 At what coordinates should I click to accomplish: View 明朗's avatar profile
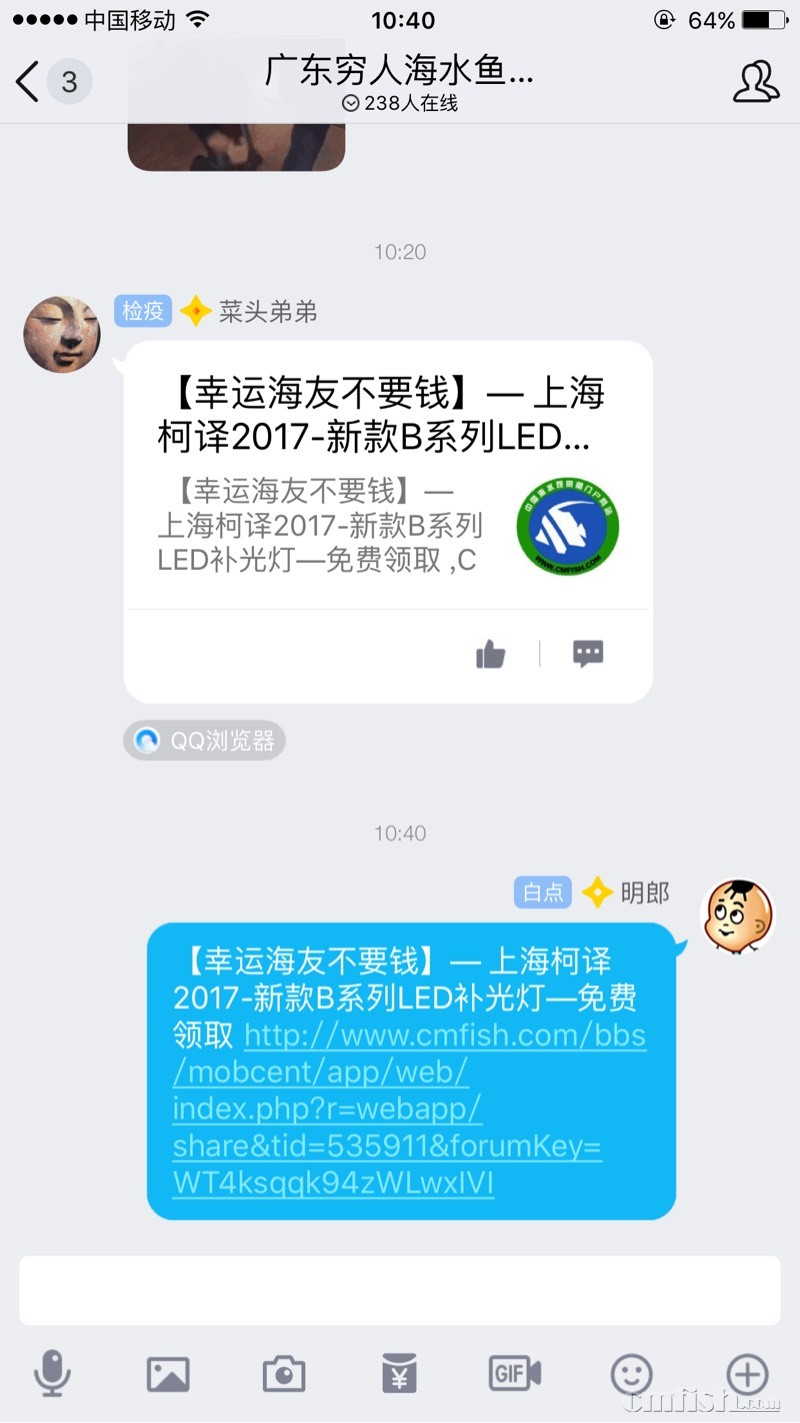tap(738, 915)
